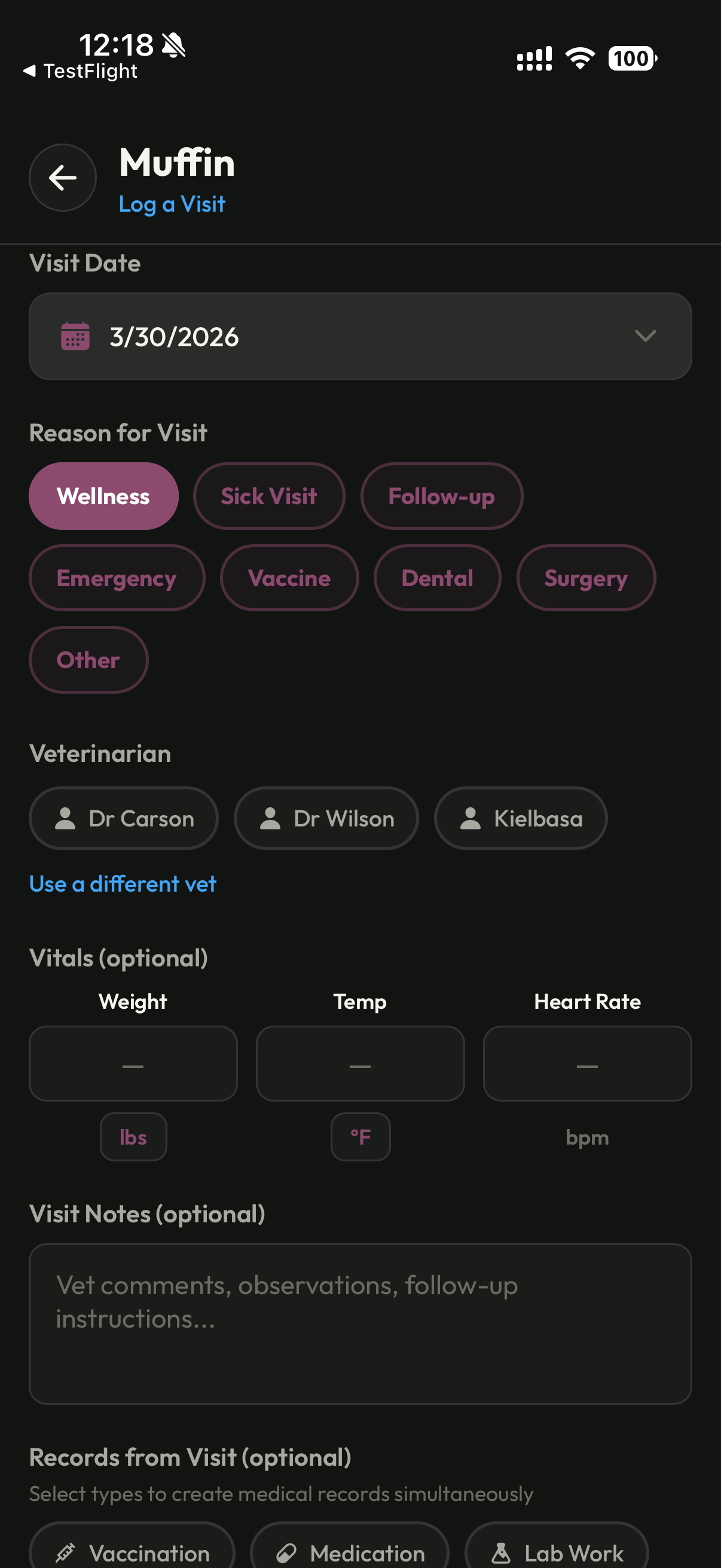This screenshot has height=1568, width=721.
Task: Select the Vaccine reason chip
Action: (289, 578)
